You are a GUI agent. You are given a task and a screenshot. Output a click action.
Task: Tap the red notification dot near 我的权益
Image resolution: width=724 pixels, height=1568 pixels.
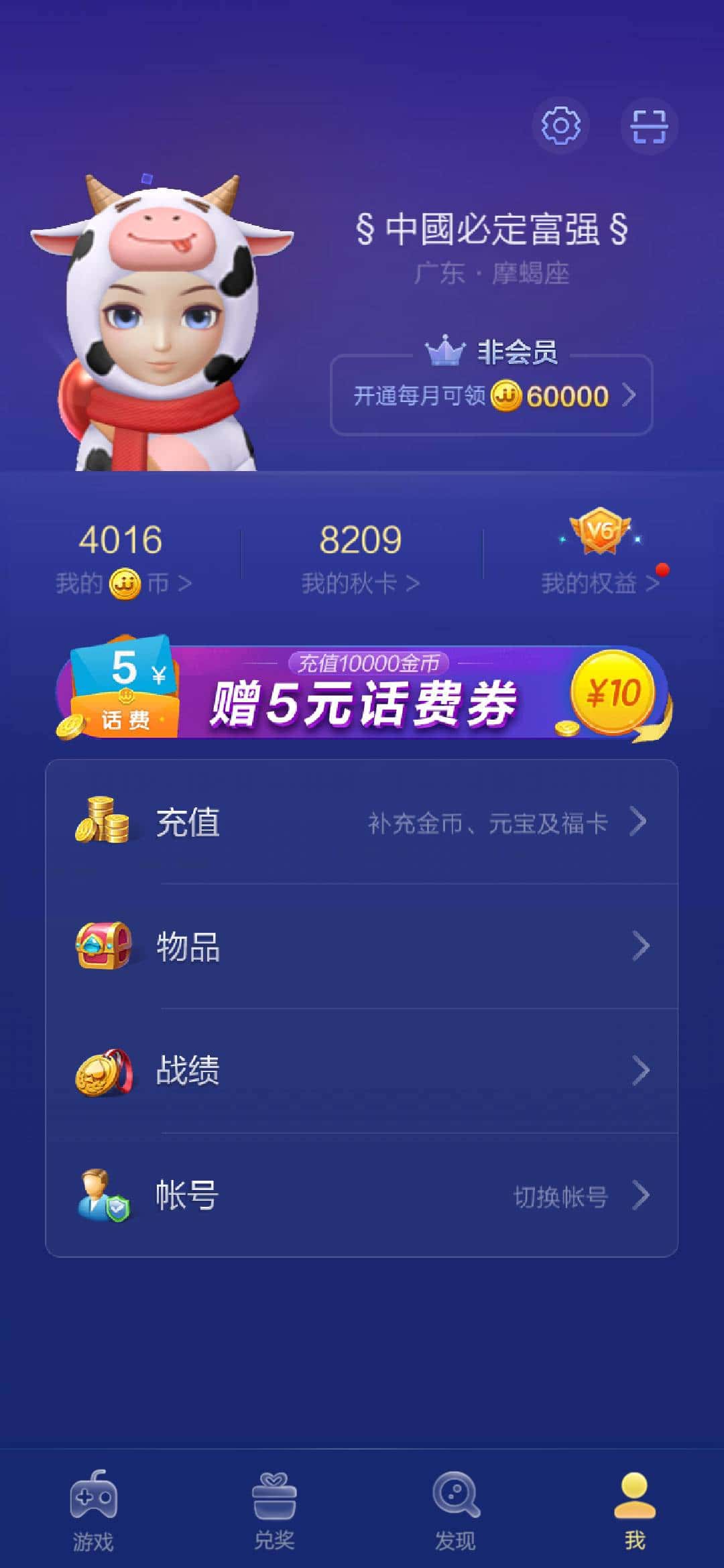(664, 571)
